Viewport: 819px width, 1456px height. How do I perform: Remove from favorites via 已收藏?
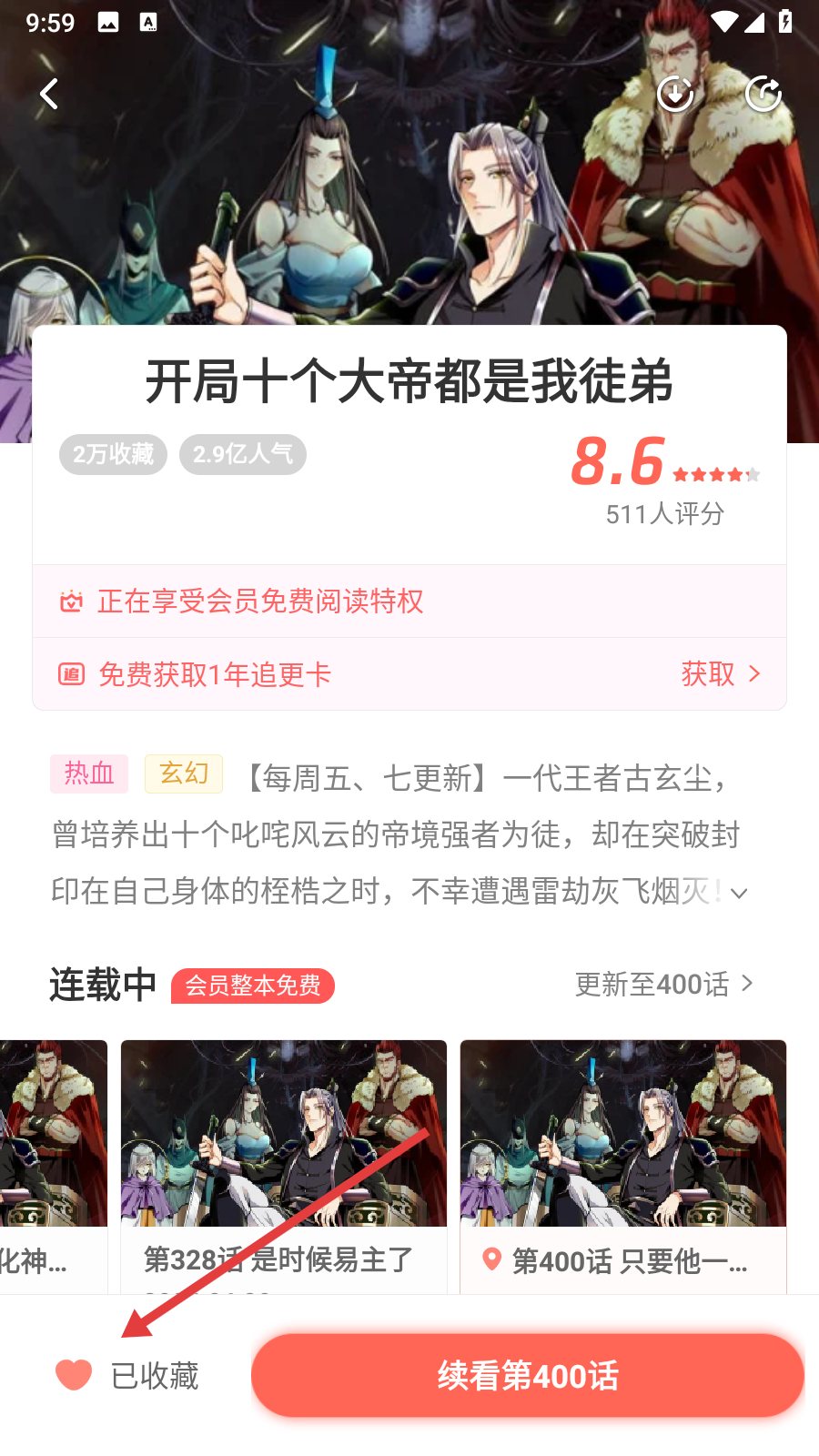127,1375
